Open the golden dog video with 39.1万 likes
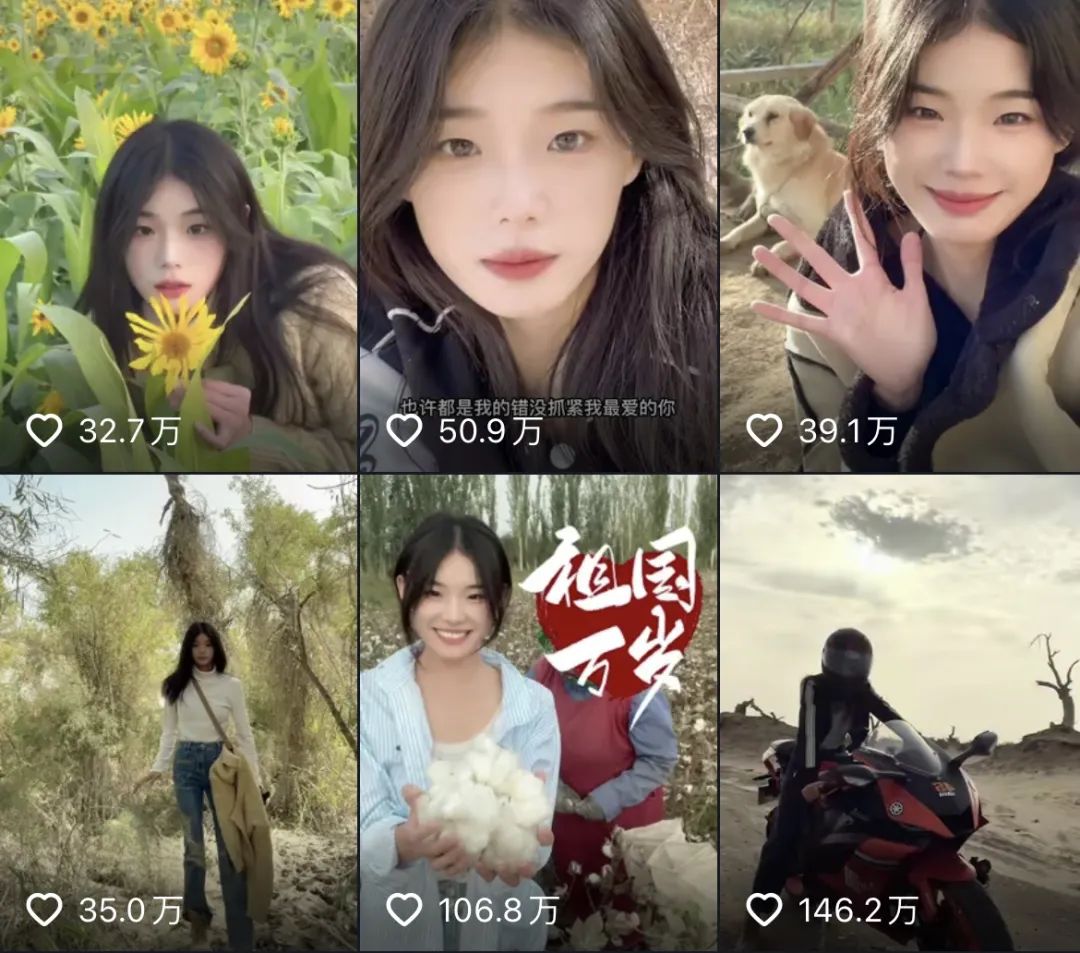1080x953 pixels. 899,235
